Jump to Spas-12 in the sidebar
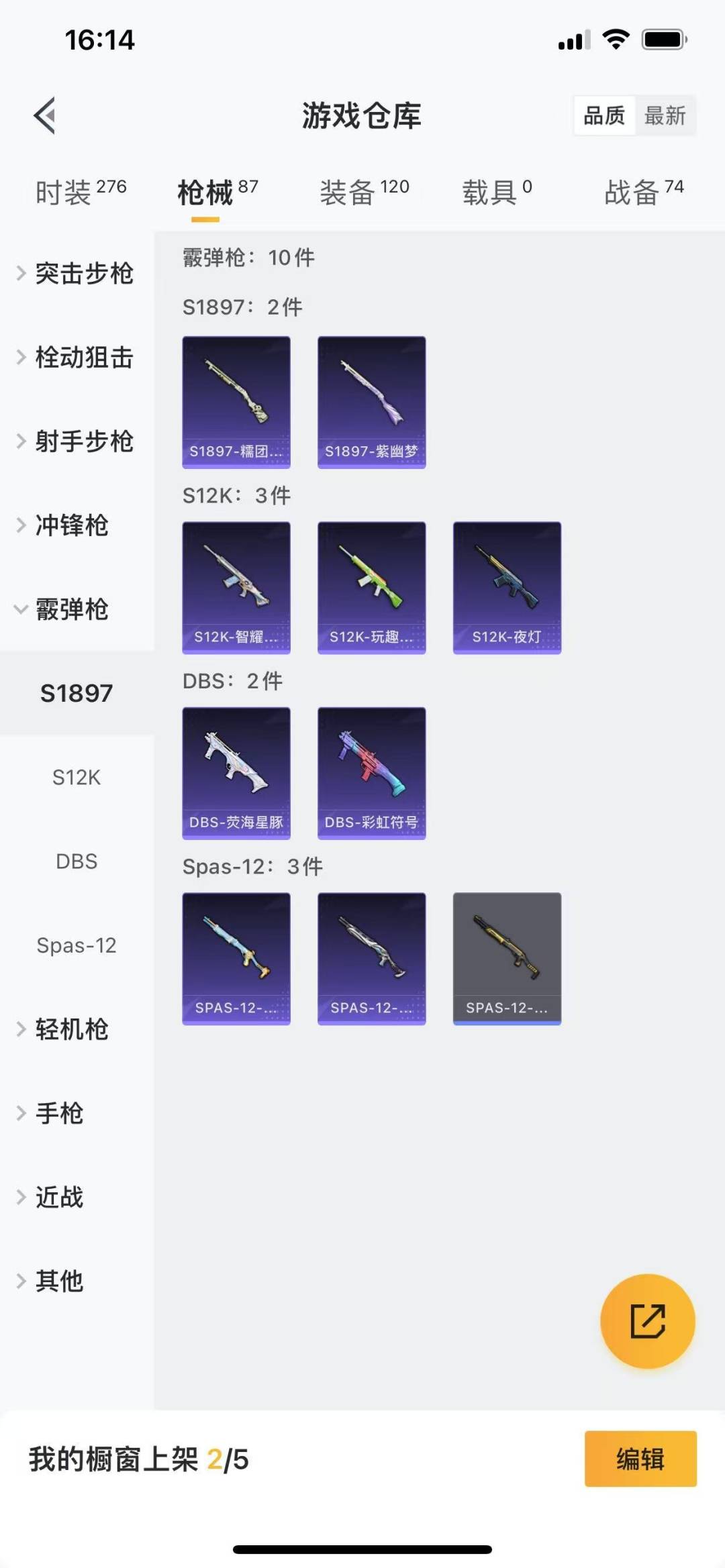Screen dimensions: 725x1568 coord(77,945)
